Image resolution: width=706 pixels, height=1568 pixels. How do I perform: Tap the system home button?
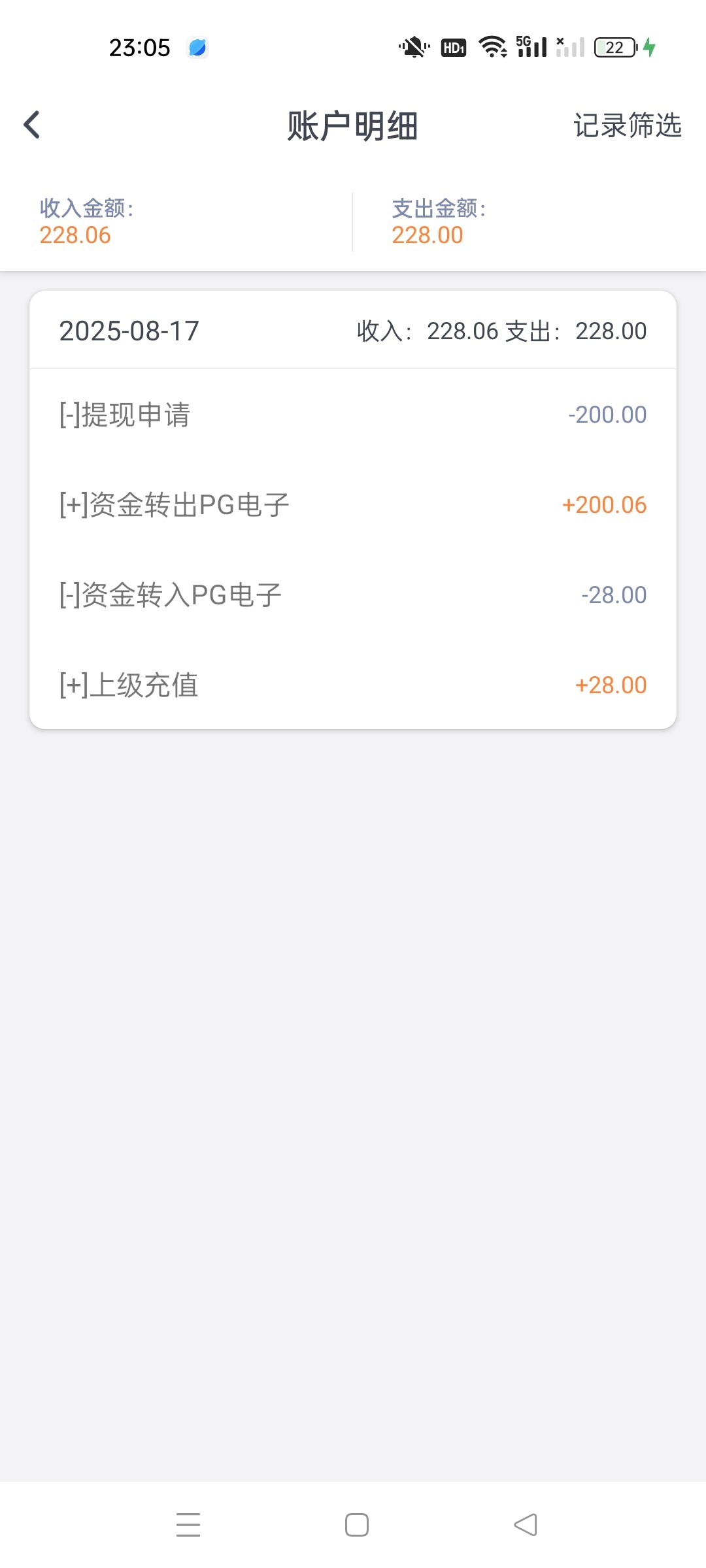[357, 1525]
